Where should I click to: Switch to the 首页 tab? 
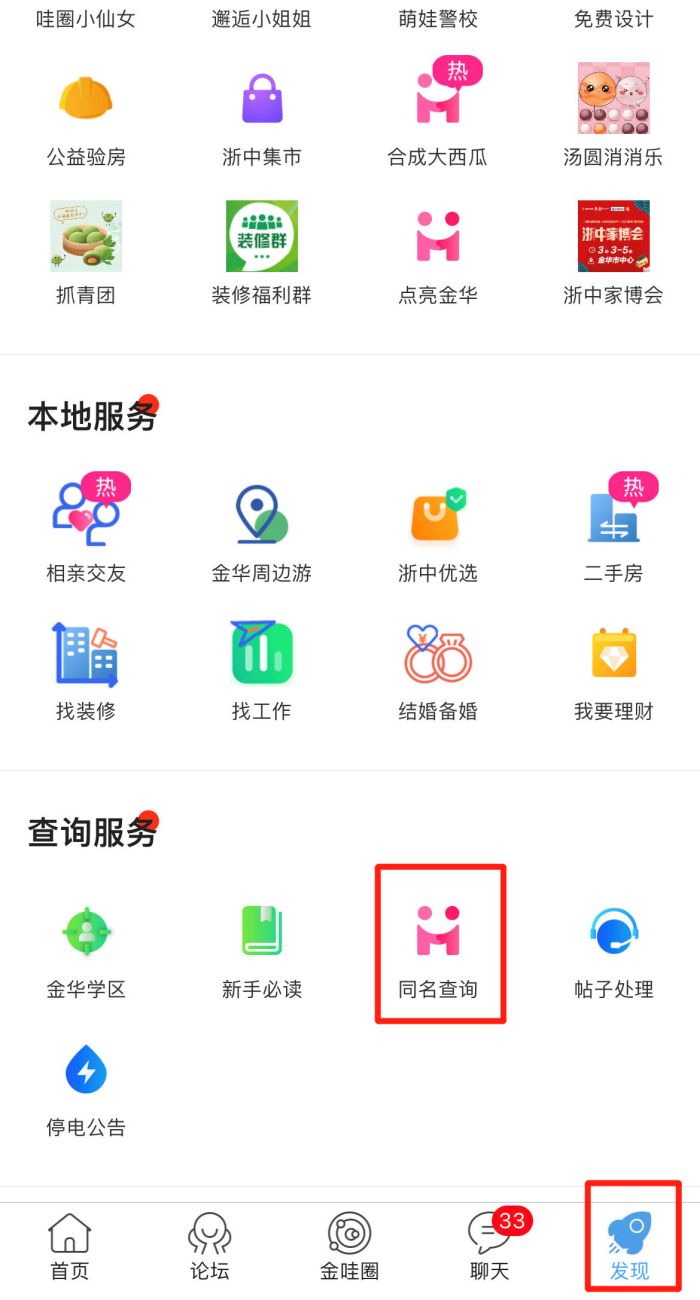(x=70, y=1247)
